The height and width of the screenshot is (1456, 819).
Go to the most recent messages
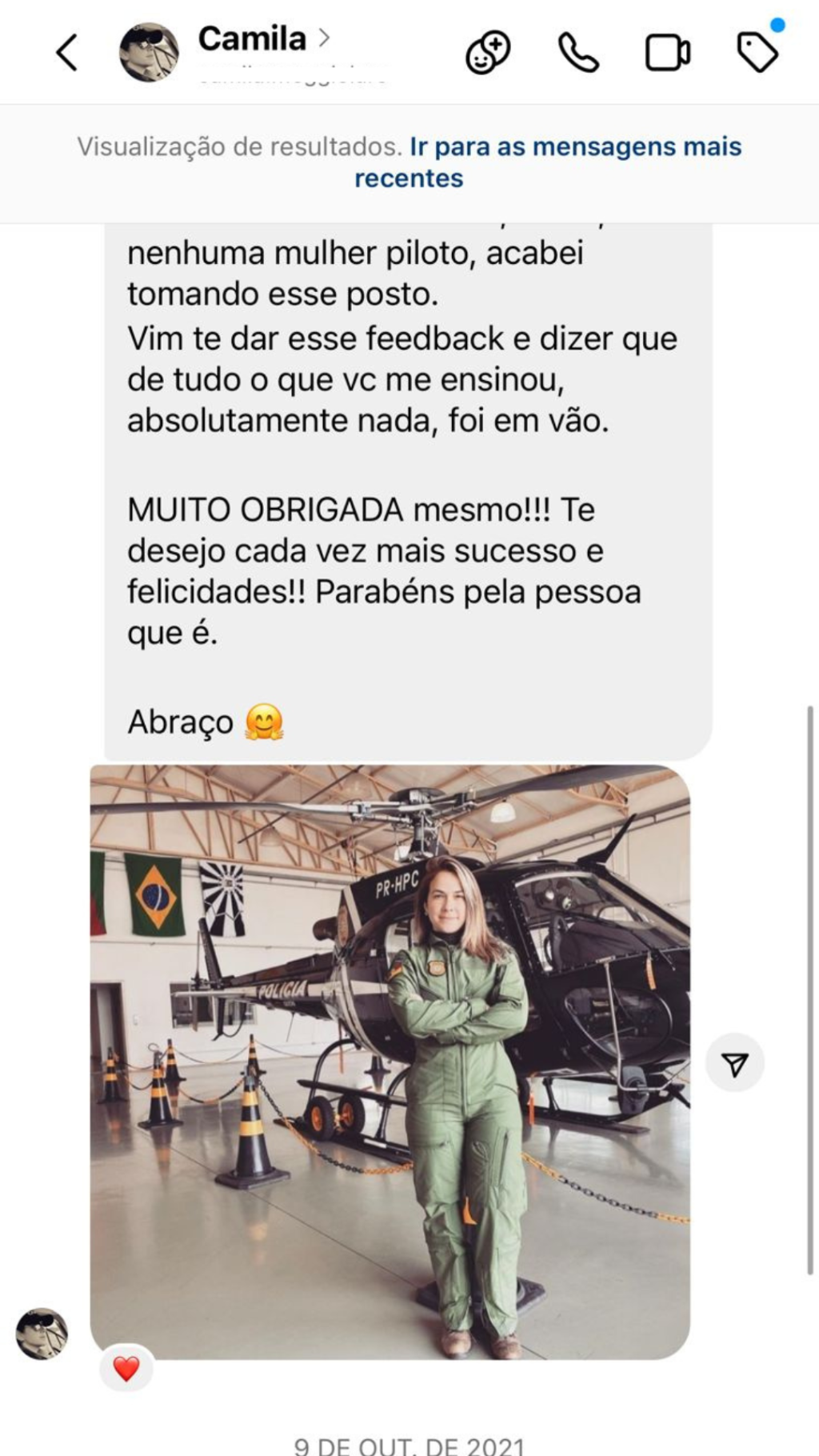pos(548,162)
